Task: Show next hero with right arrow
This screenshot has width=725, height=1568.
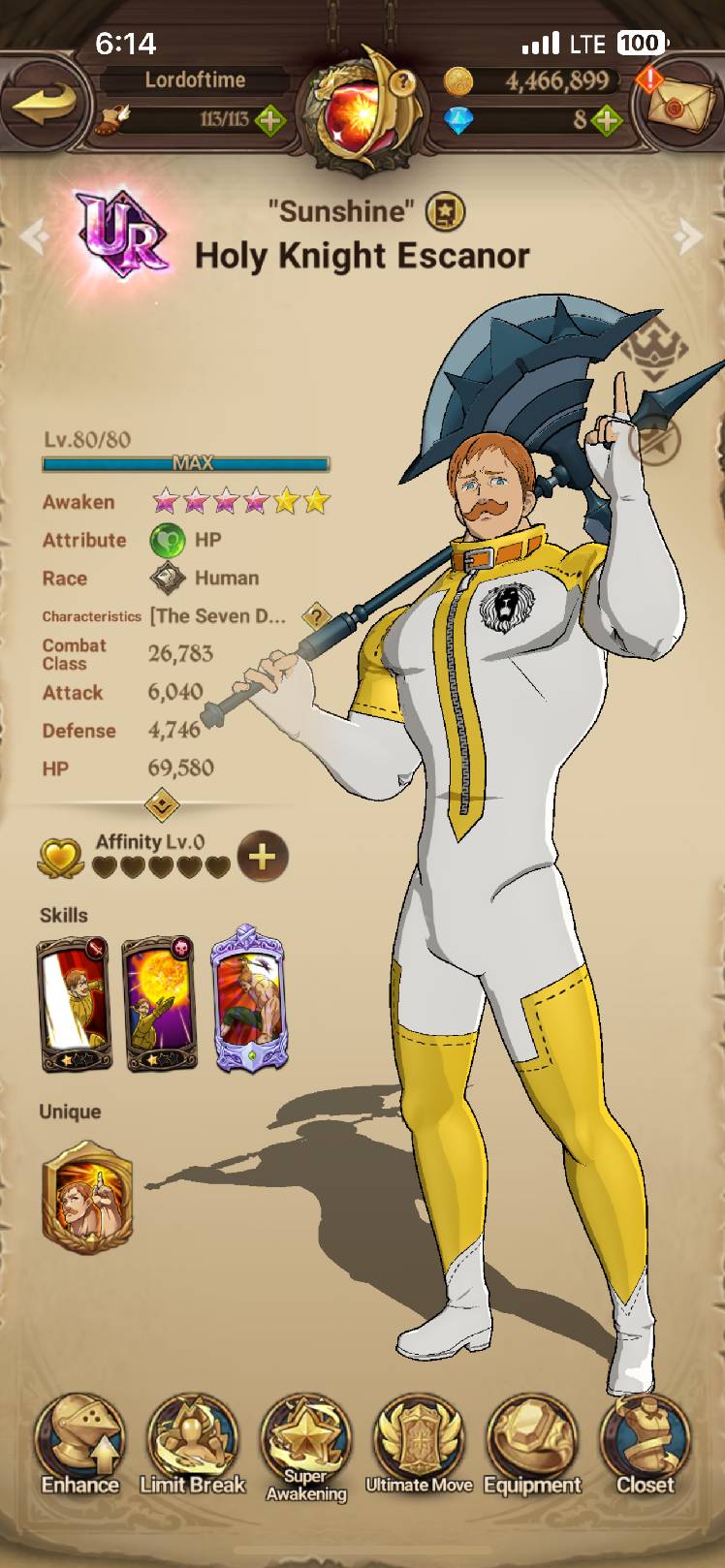Action: pyautogui.click(x=689, y=235)
